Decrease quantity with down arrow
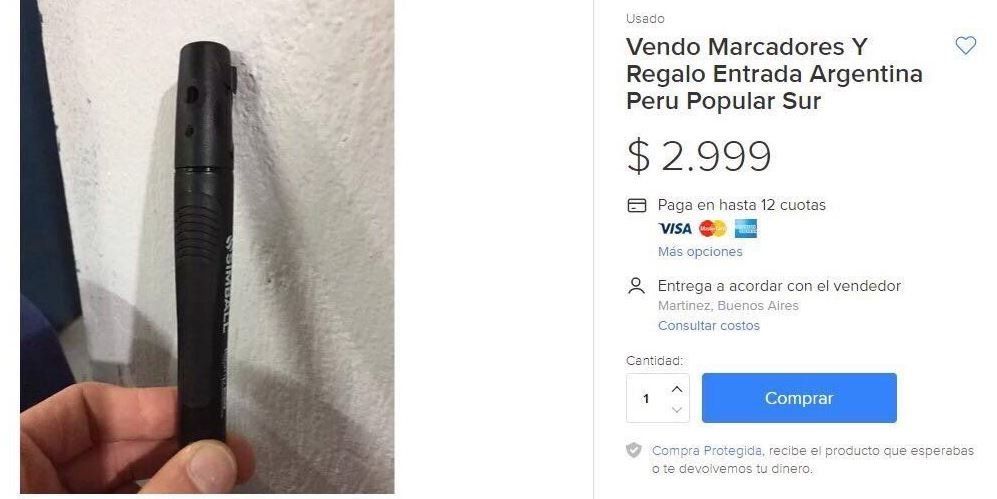 point(677,409)
